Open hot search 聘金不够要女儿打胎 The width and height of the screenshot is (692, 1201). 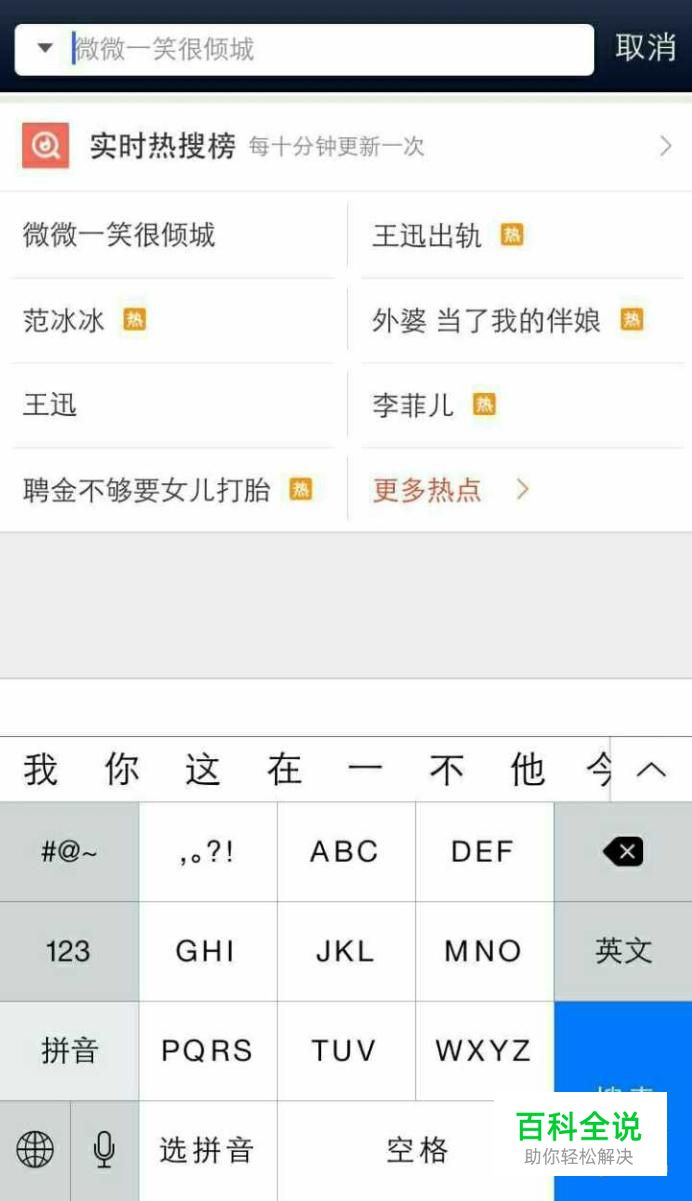coord(147,490)
